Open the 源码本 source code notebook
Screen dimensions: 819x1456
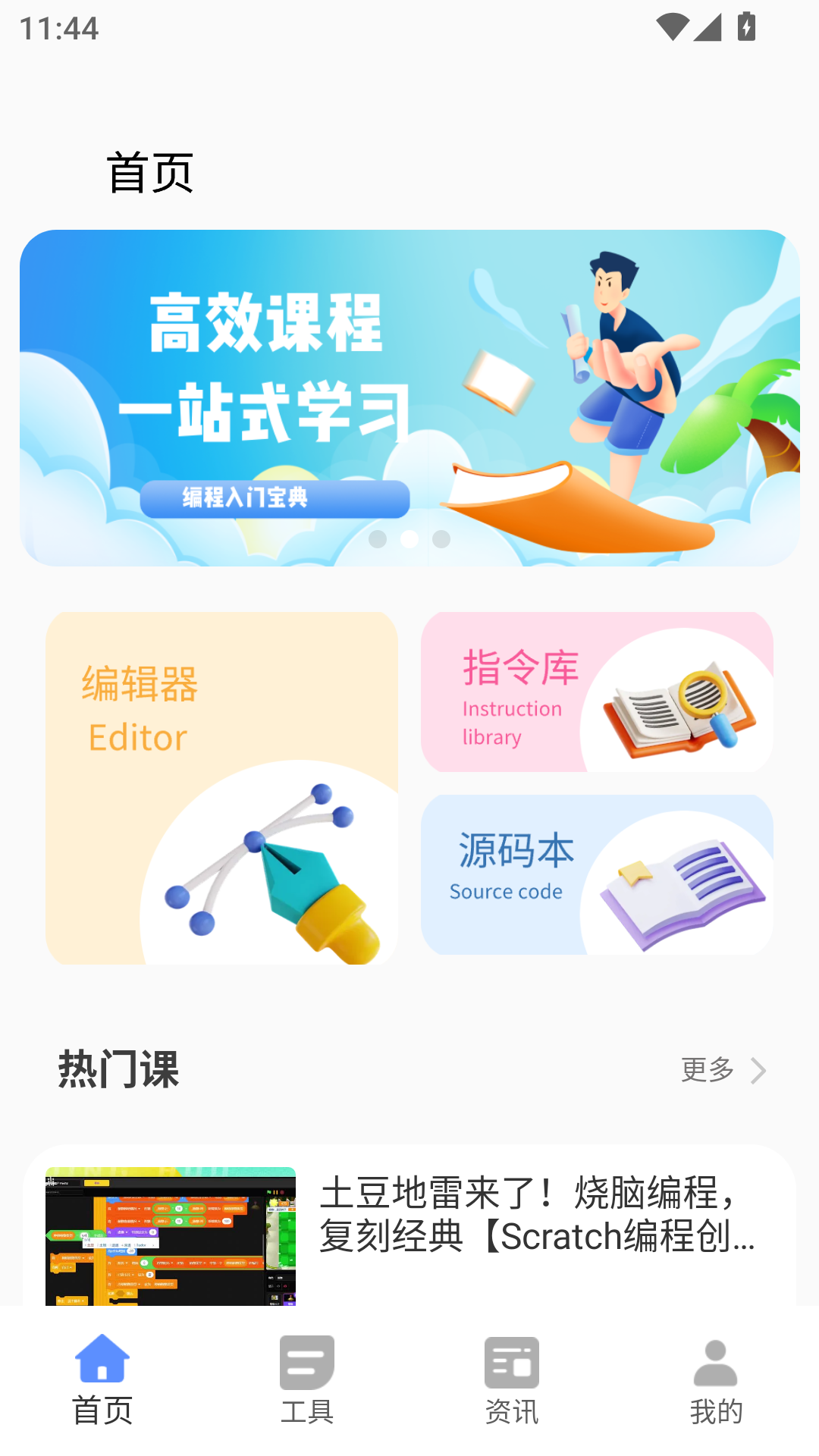pyautogui.click(x=598, y=872)
